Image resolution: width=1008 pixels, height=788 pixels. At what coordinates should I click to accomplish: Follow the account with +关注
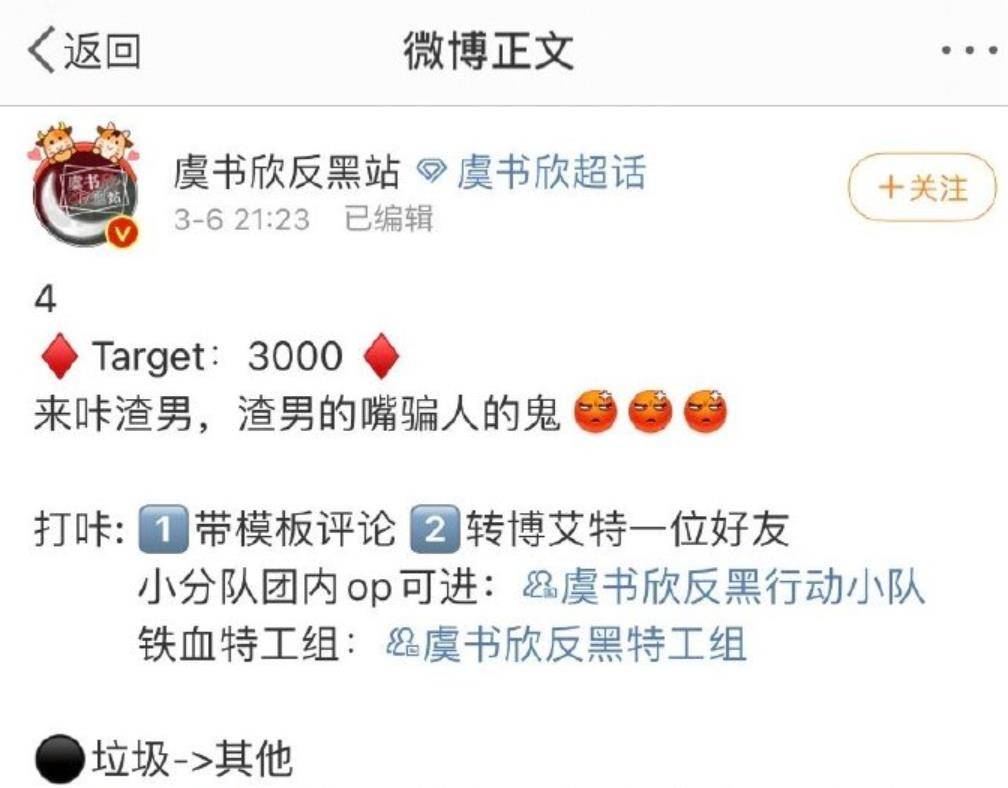tap(922, 187)
